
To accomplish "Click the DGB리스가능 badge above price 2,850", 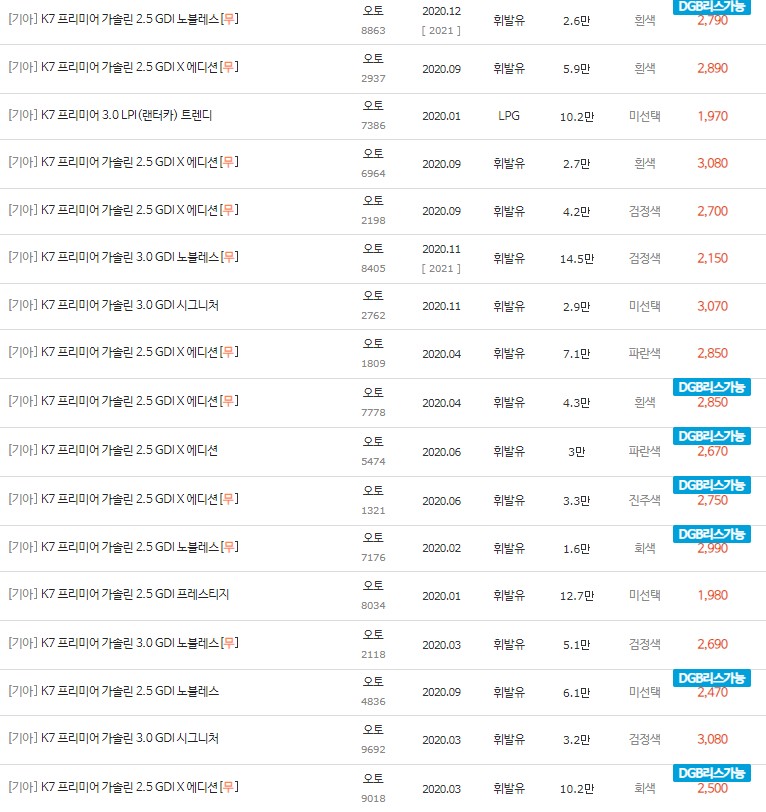I will (711, 389).
